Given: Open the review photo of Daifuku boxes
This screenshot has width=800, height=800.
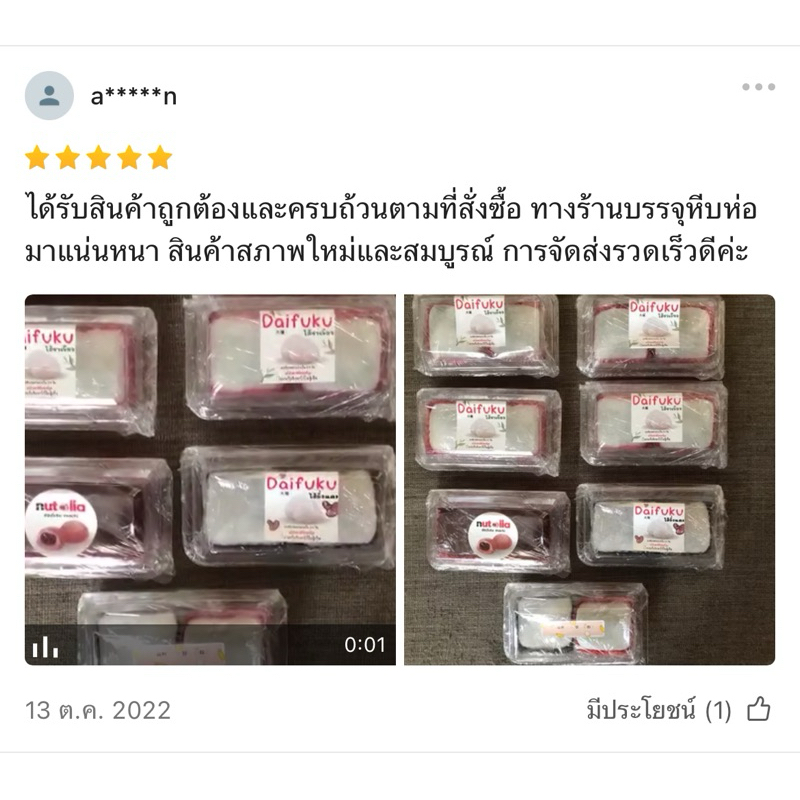Looking at the screenshot, I should (x=589, y=480).
